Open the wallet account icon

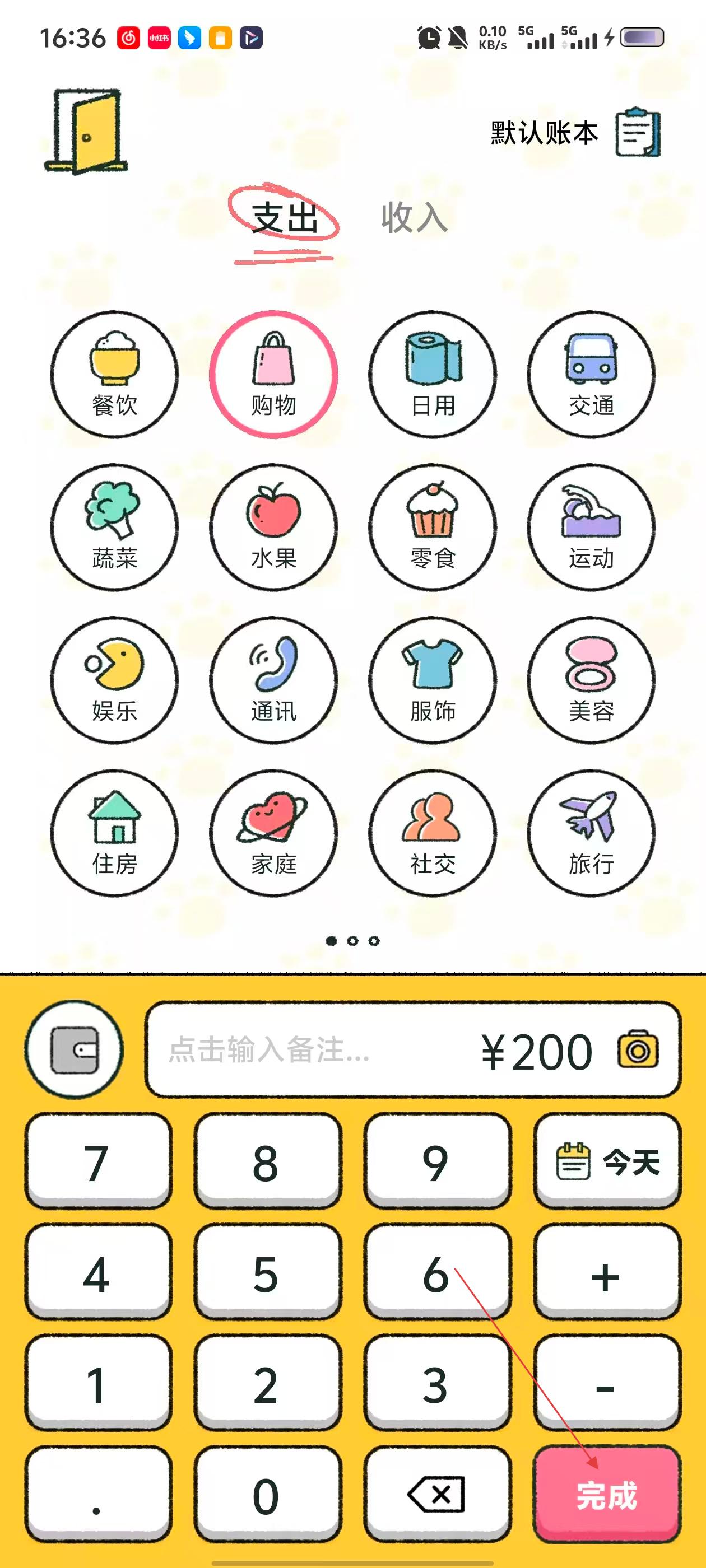74,1050
